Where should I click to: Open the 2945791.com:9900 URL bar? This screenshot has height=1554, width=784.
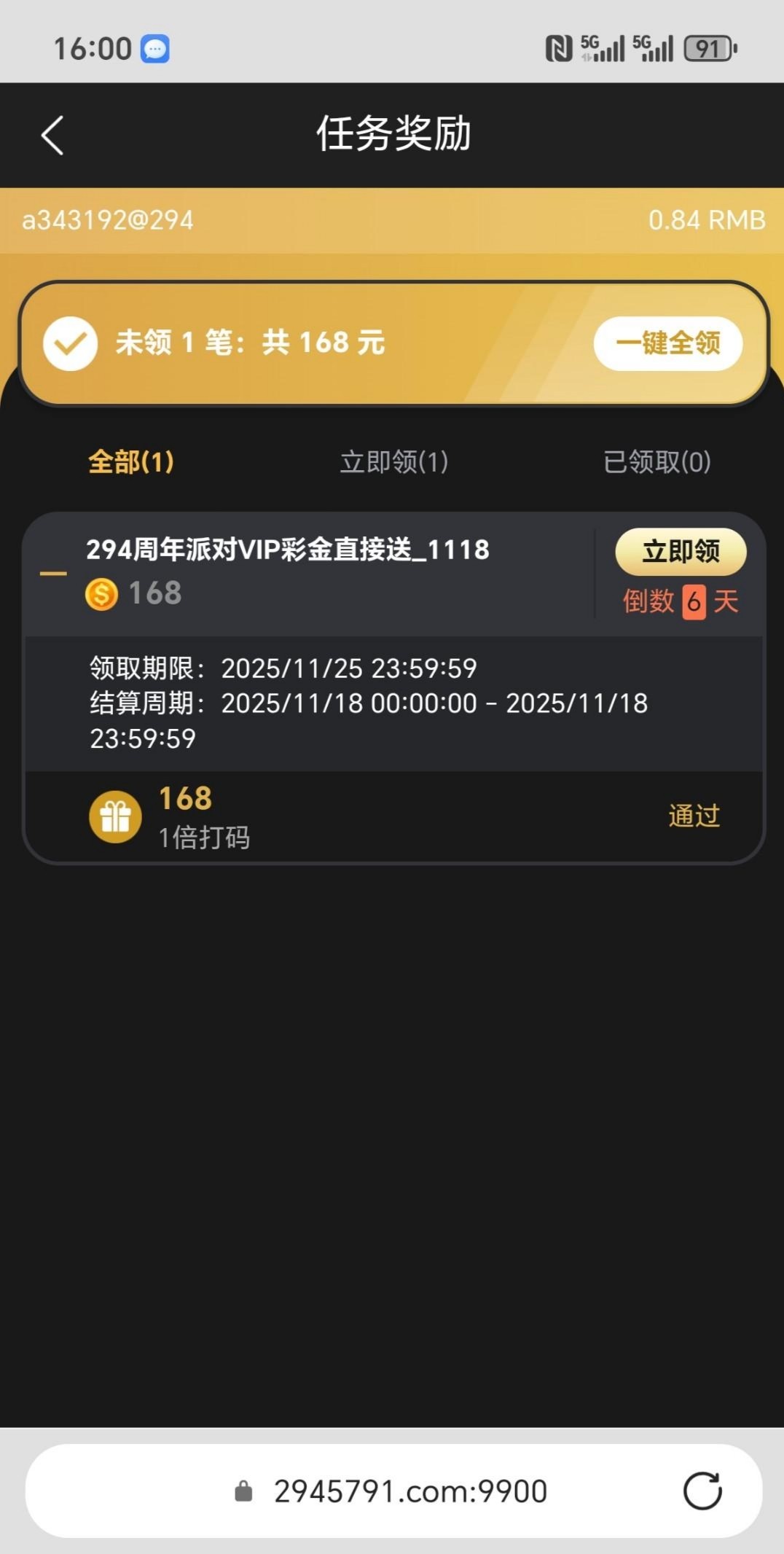409,1491
